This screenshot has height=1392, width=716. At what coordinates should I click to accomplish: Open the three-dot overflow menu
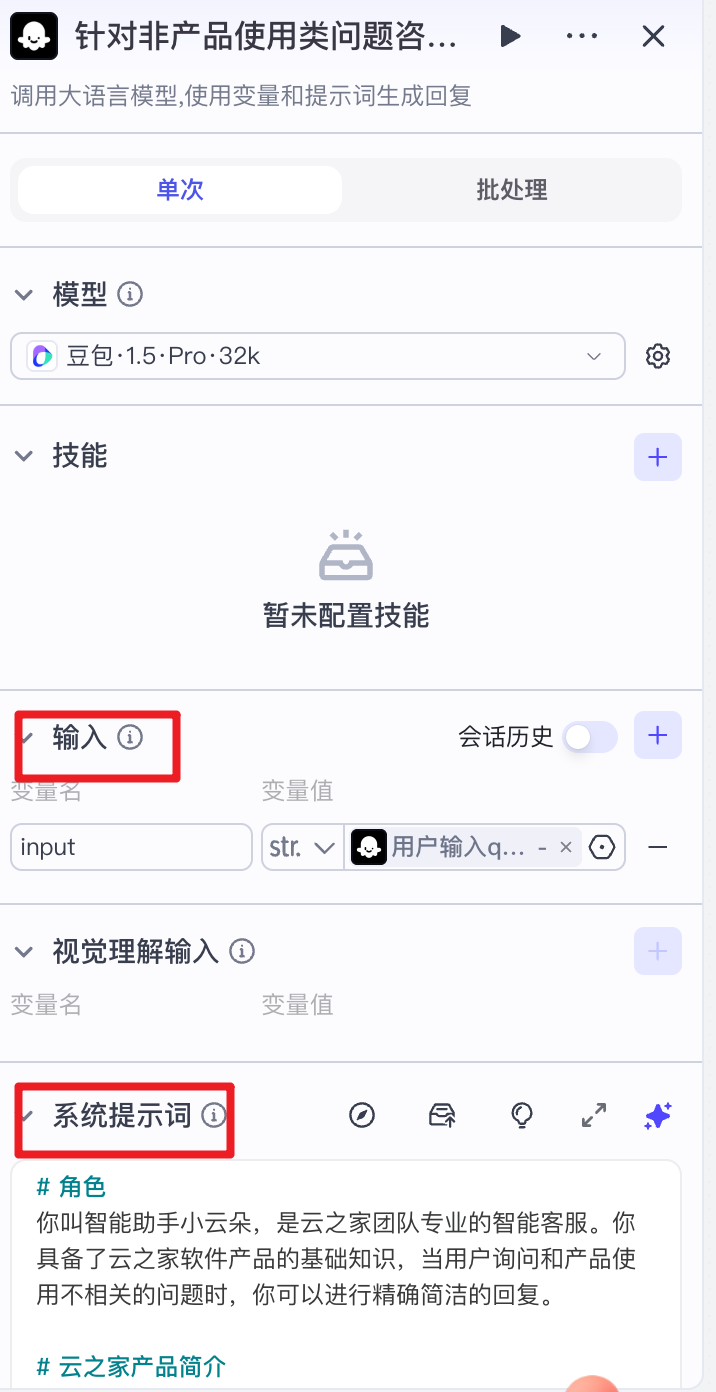click(x=581, y=37)
